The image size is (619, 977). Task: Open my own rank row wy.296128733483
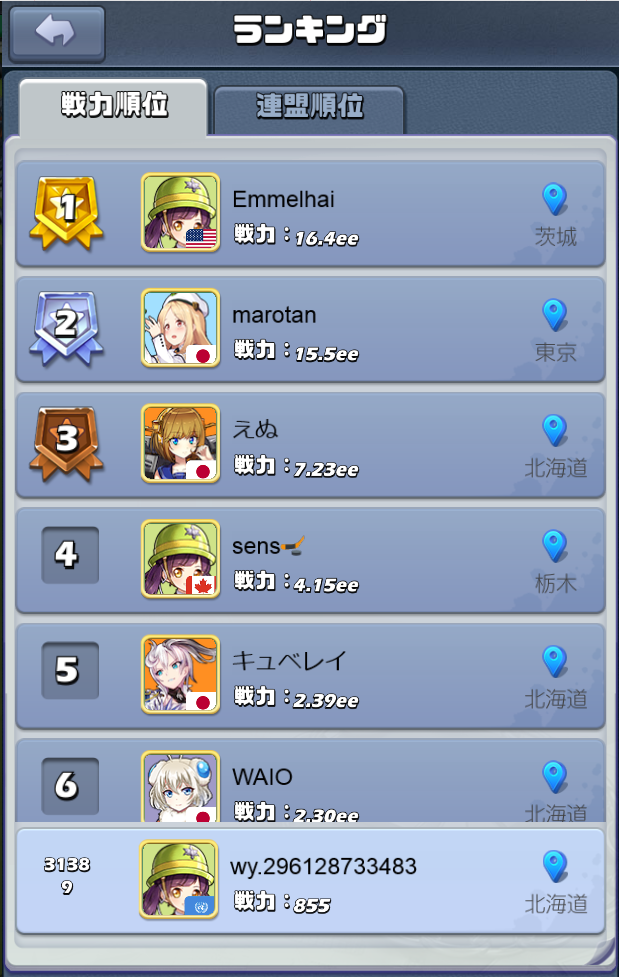pyautogui.click(x=310, y=881)
